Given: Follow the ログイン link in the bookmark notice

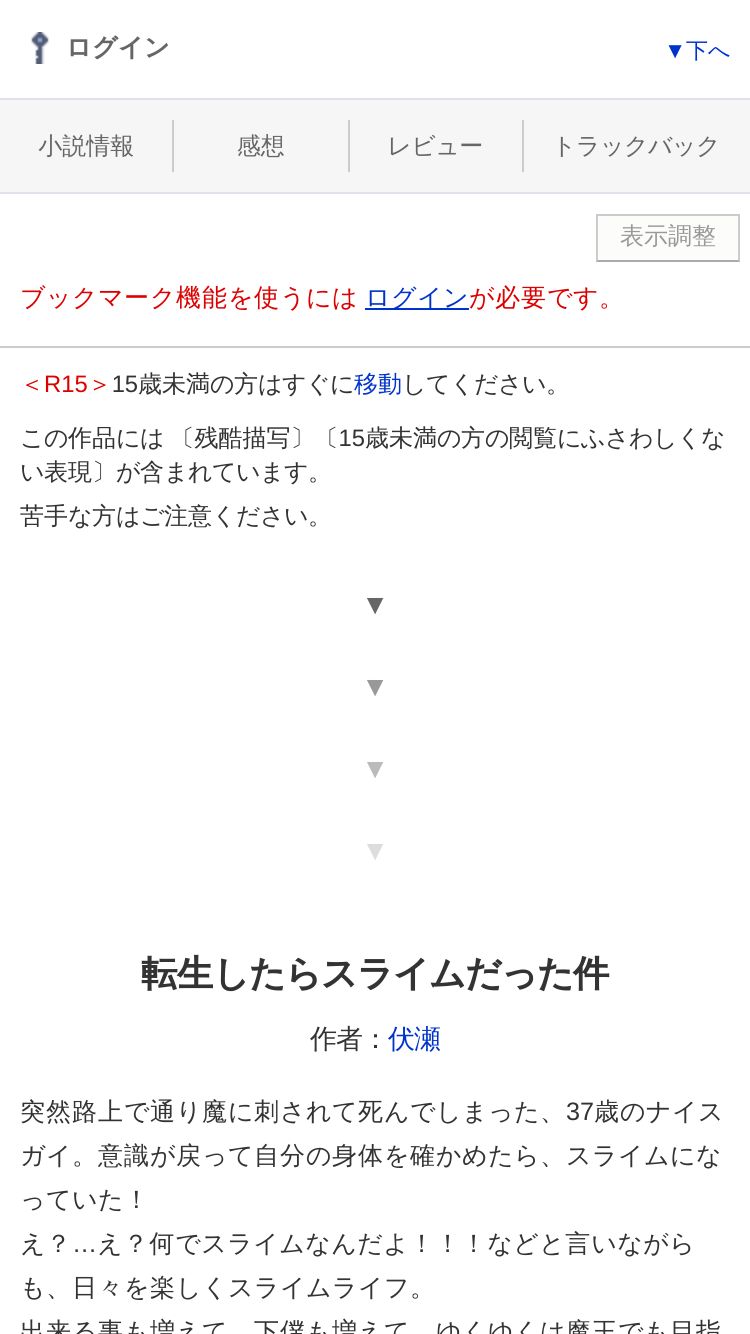Looking at the screenshot, I should pyautogui.click(x=417, y=297).
